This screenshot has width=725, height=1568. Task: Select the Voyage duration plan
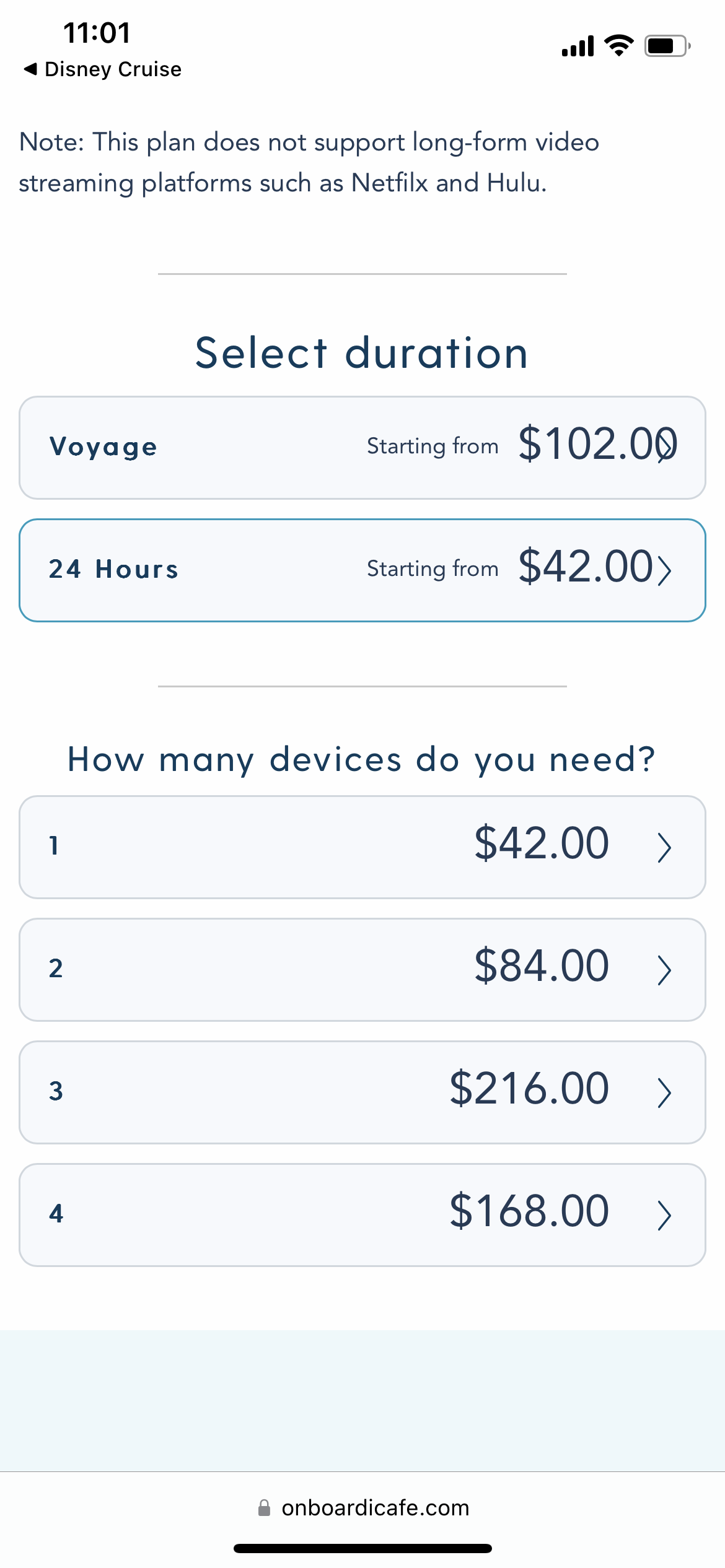click(362, 447)
